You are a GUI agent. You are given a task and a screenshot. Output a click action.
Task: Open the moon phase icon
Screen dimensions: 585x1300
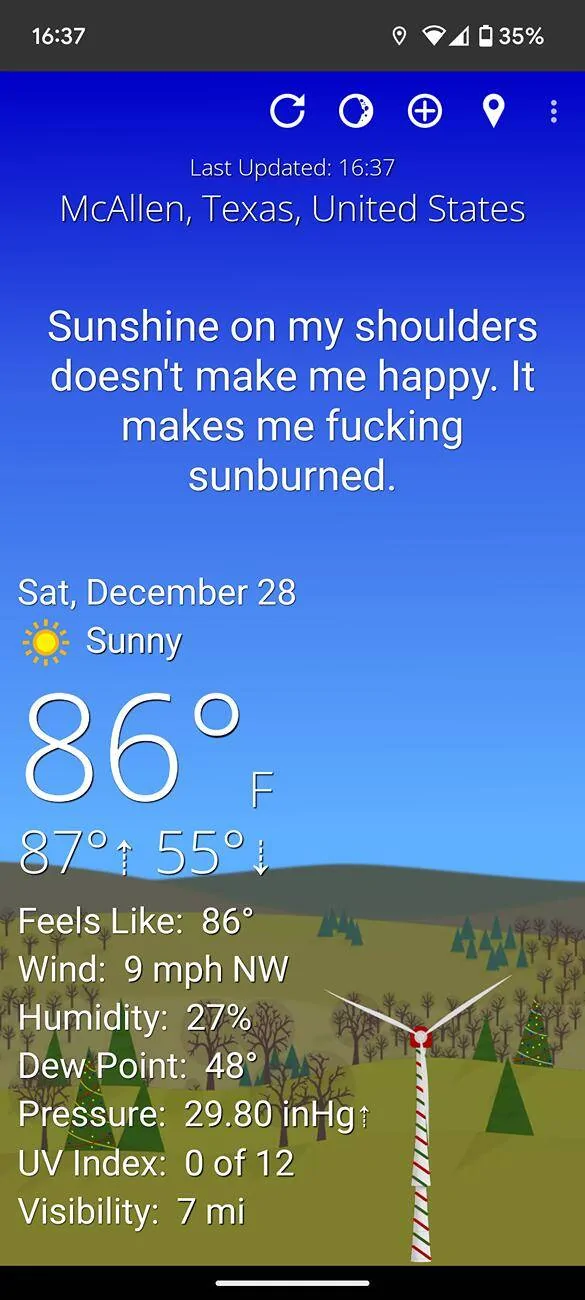[x=356, y=111]
